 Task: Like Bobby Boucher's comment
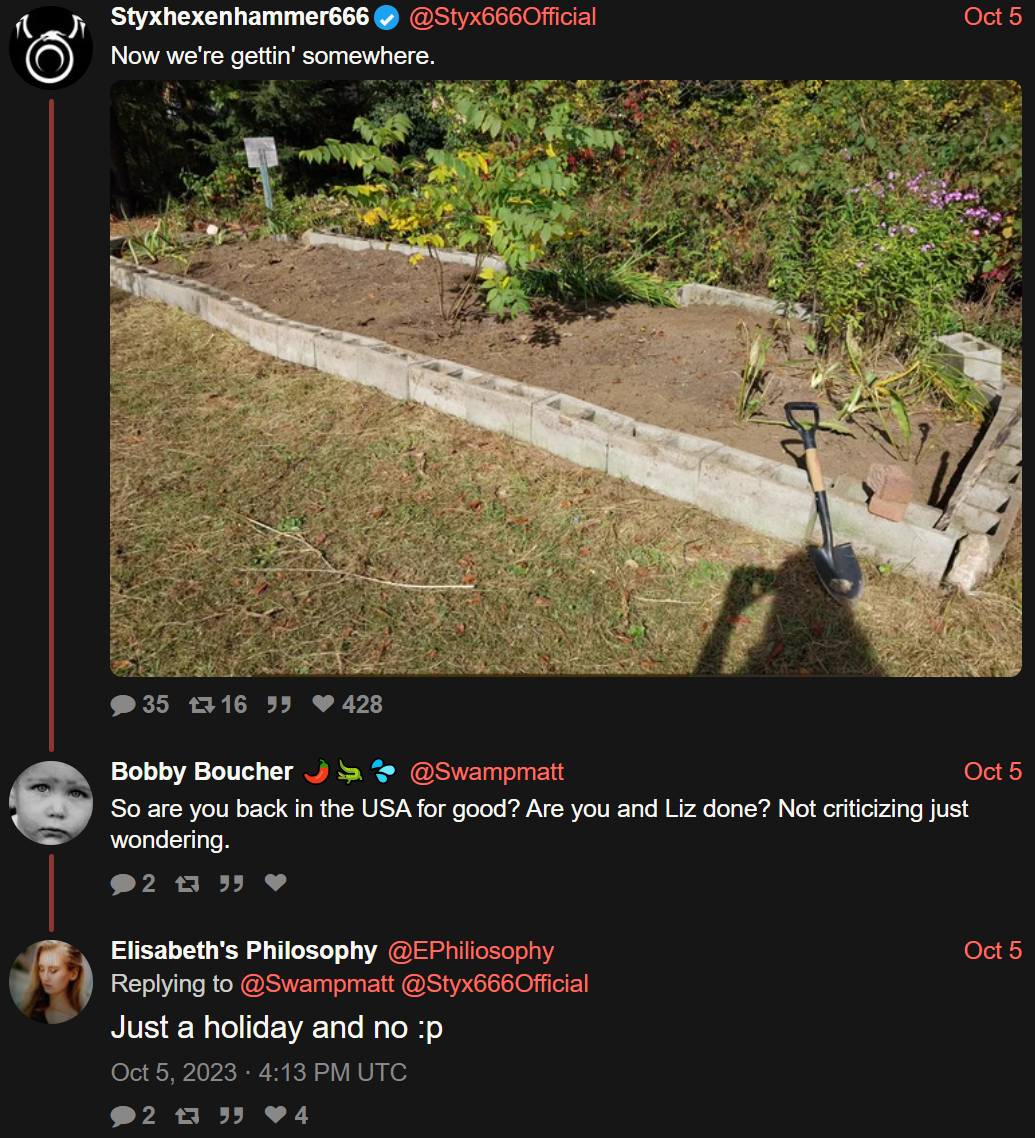[275, 883]
